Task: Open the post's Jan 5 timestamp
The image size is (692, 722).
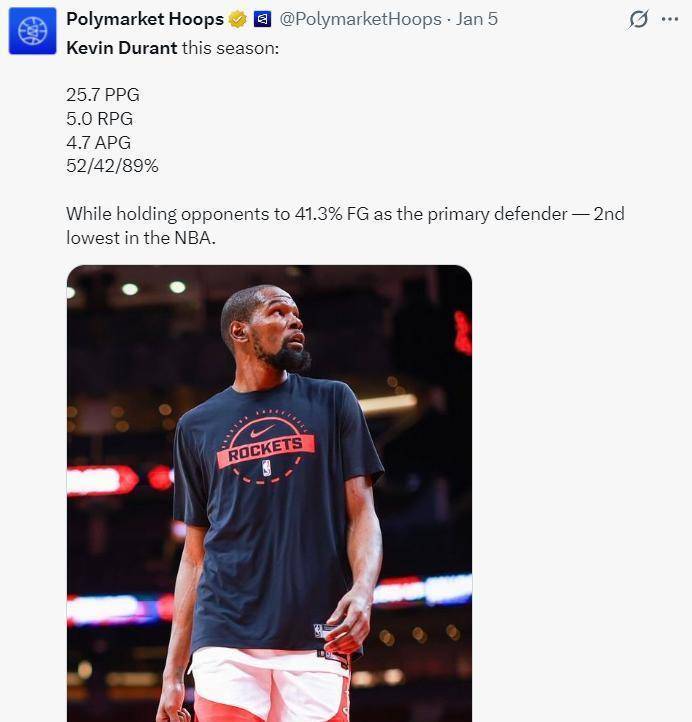Action: [476, 19]
